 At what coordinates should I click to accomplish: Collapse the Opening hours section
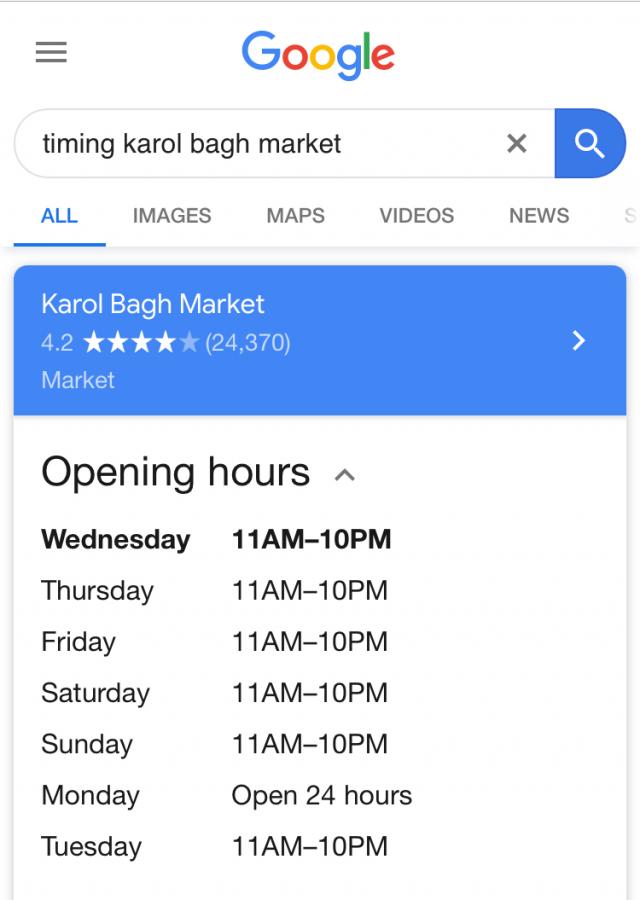click(344, 475)
